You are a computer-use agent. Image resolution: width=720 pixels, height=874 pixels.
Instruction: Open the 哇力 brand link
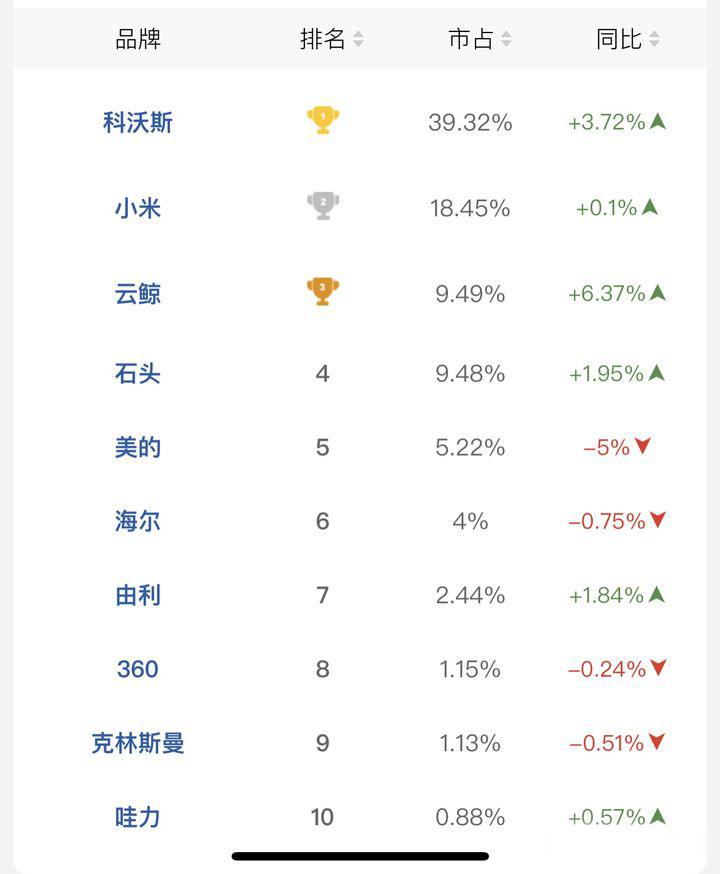click(x=138, y=817)
